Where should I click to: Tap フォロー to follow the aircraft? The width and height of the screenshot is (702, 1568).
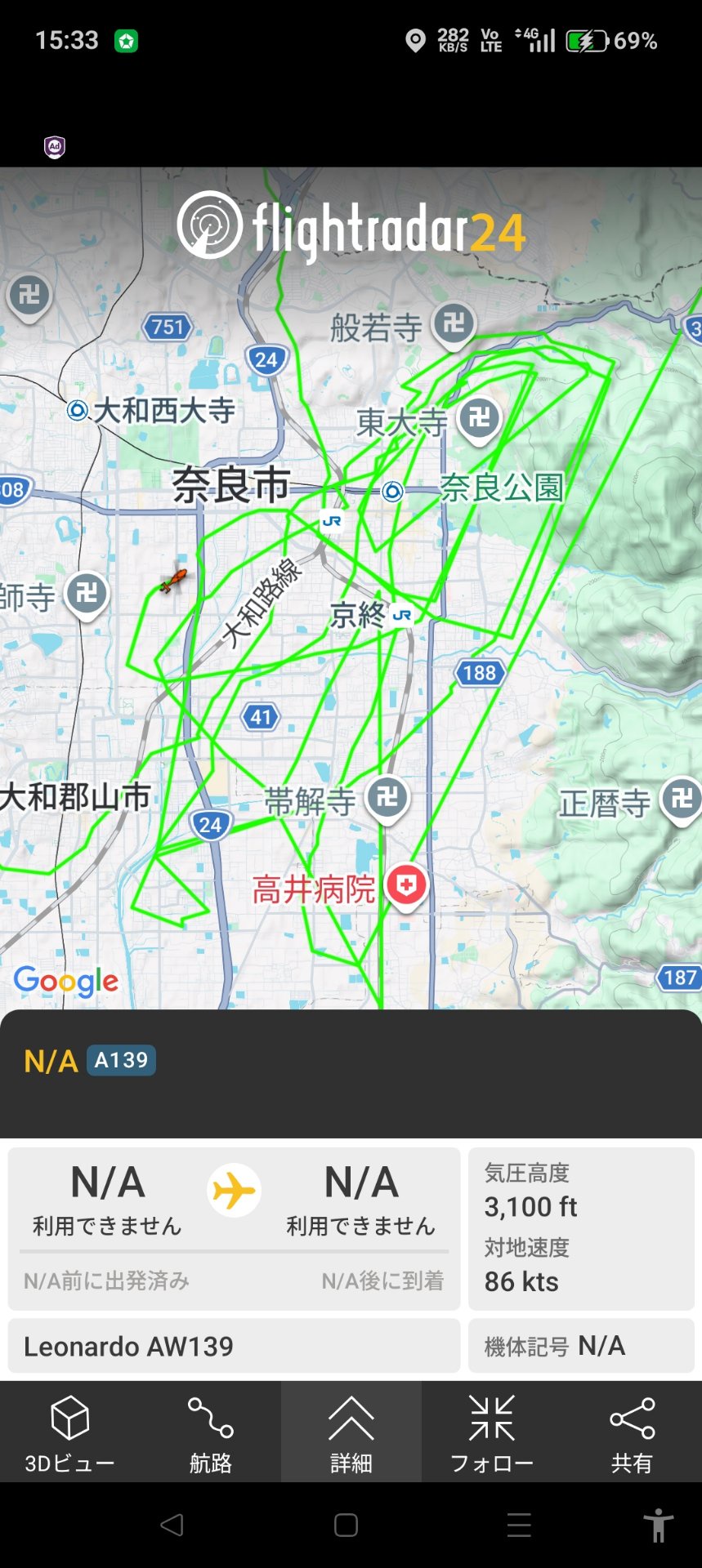(491, 1433)
